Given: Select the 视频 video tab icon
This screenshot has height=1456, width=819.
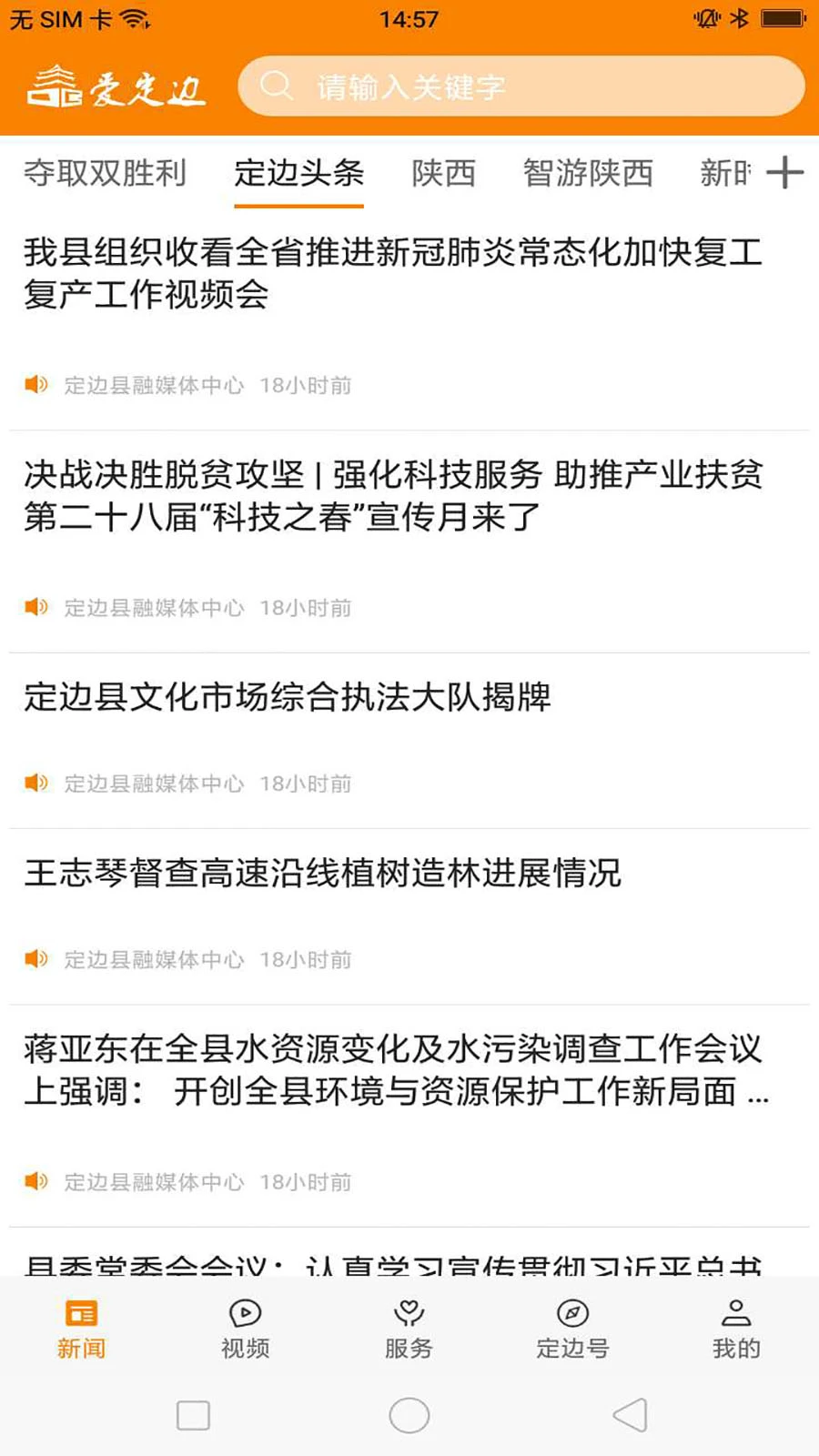Looking at the screenshot, I should tap(244, 1314).
